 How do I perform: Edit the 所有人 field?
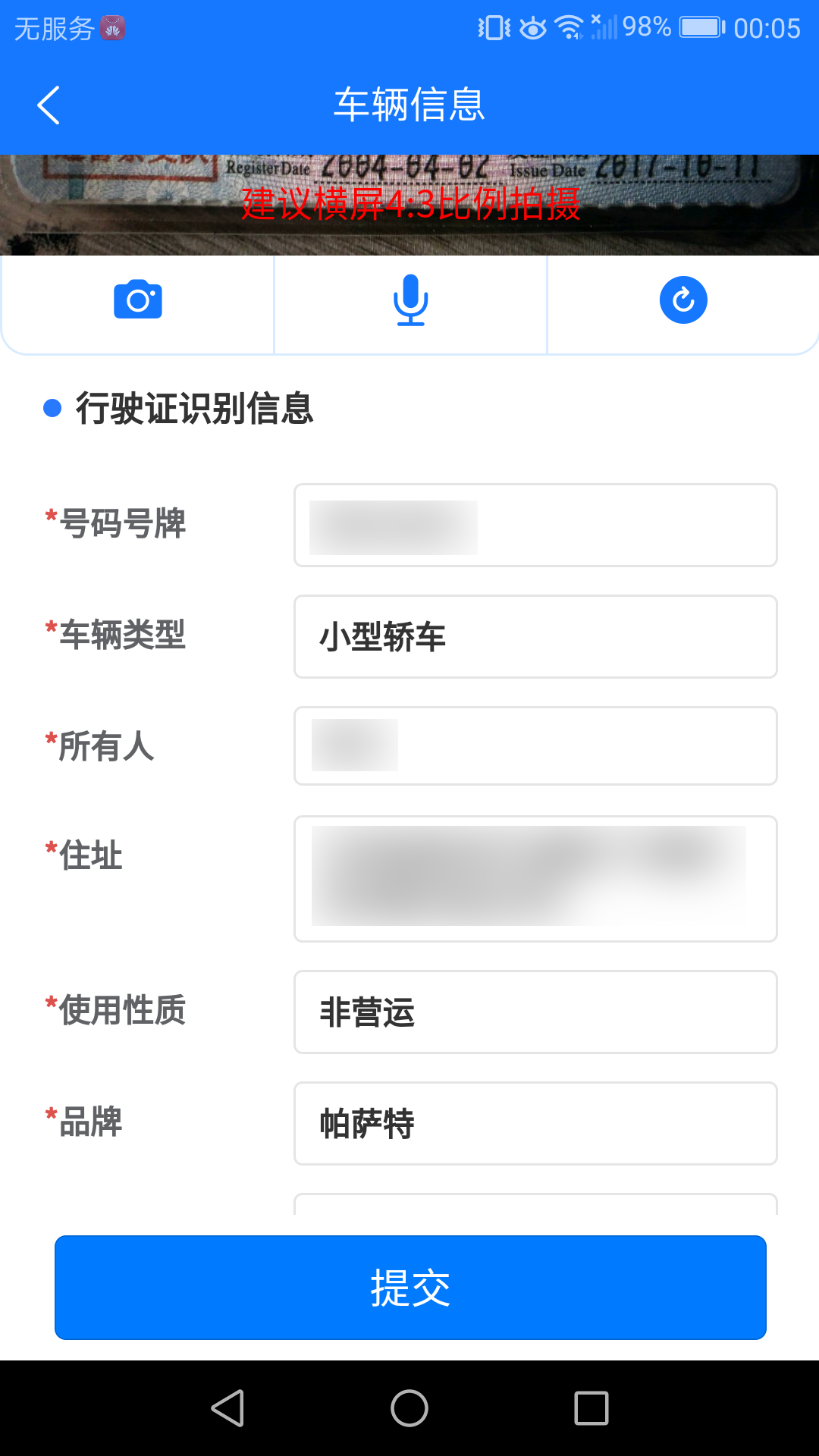[535, 745]
